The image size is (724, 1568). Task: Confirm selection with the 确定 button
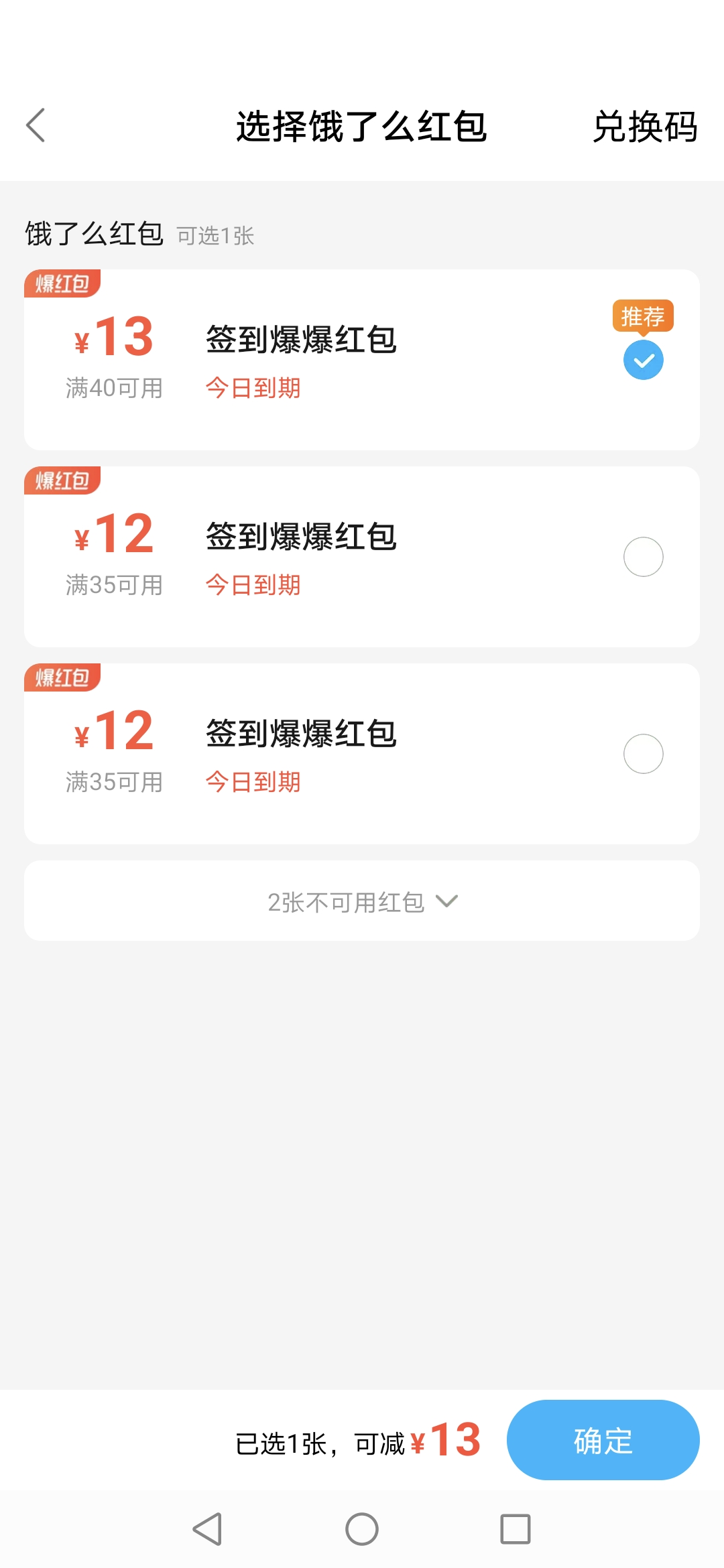603,1440
